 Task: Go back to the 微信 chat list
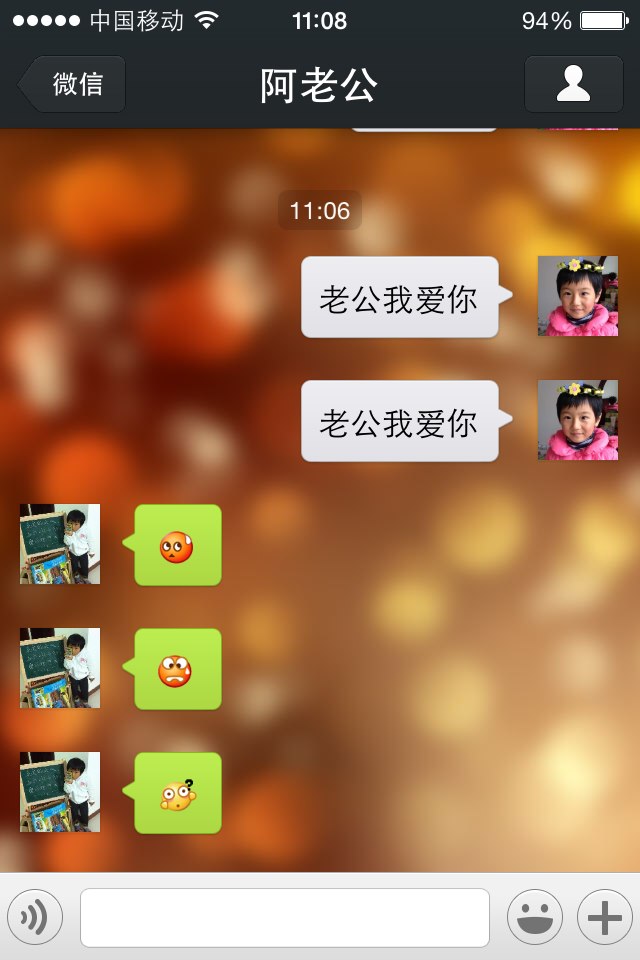pos(73,84)
